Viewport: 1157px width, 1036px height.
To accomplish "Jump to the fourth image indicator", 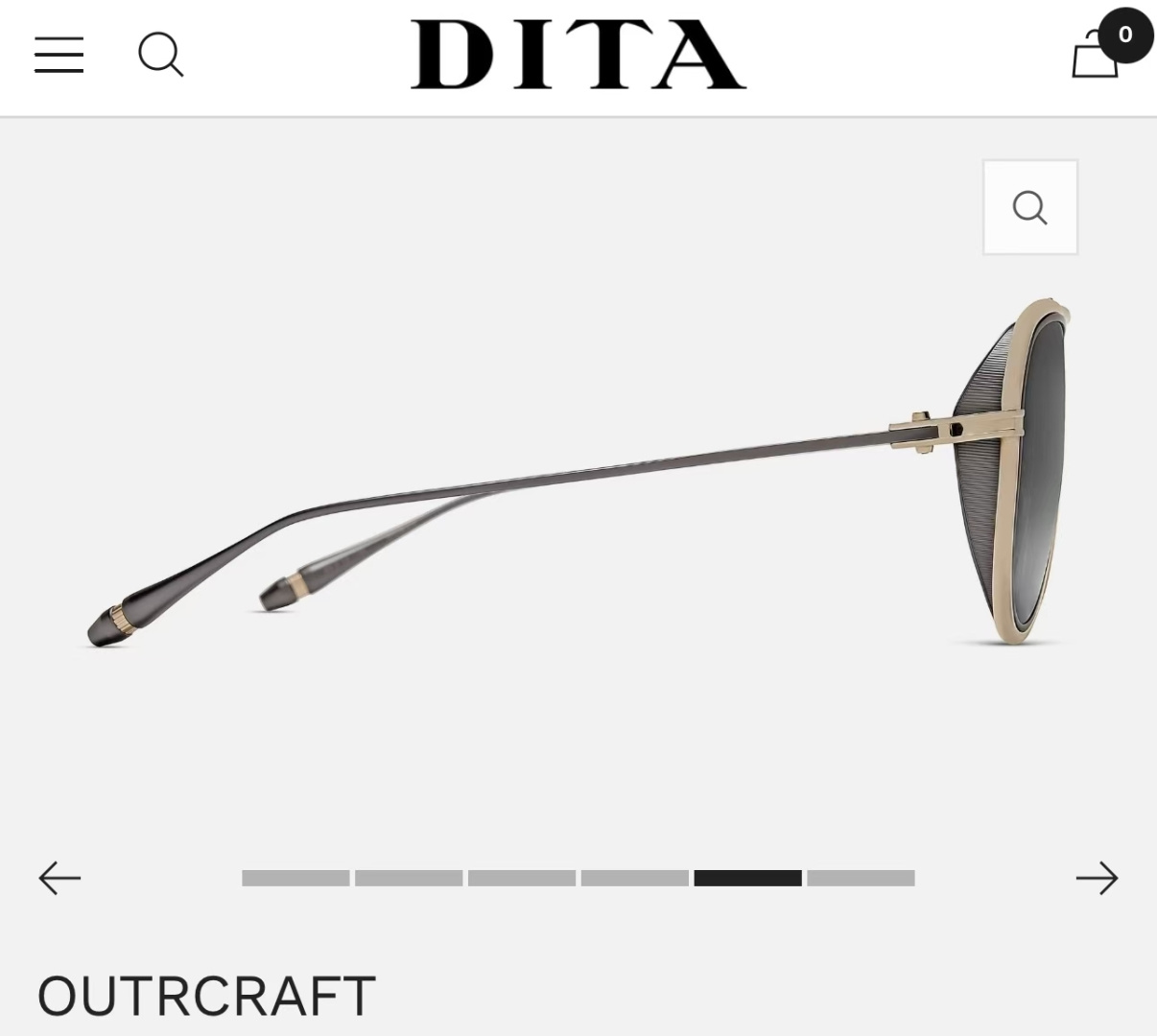I will (634, 878).
